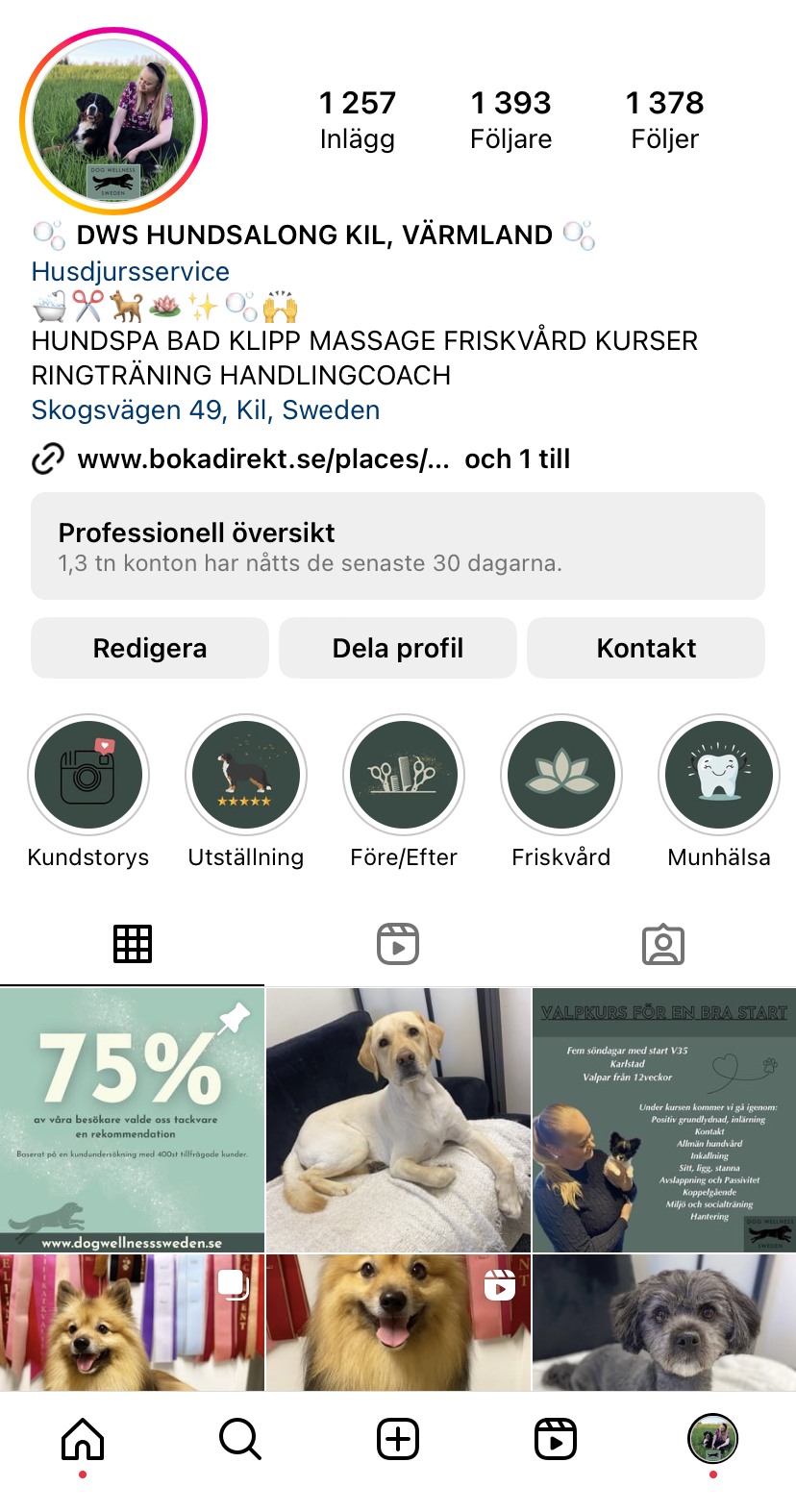Open the Kontakt options

[646, 648]
